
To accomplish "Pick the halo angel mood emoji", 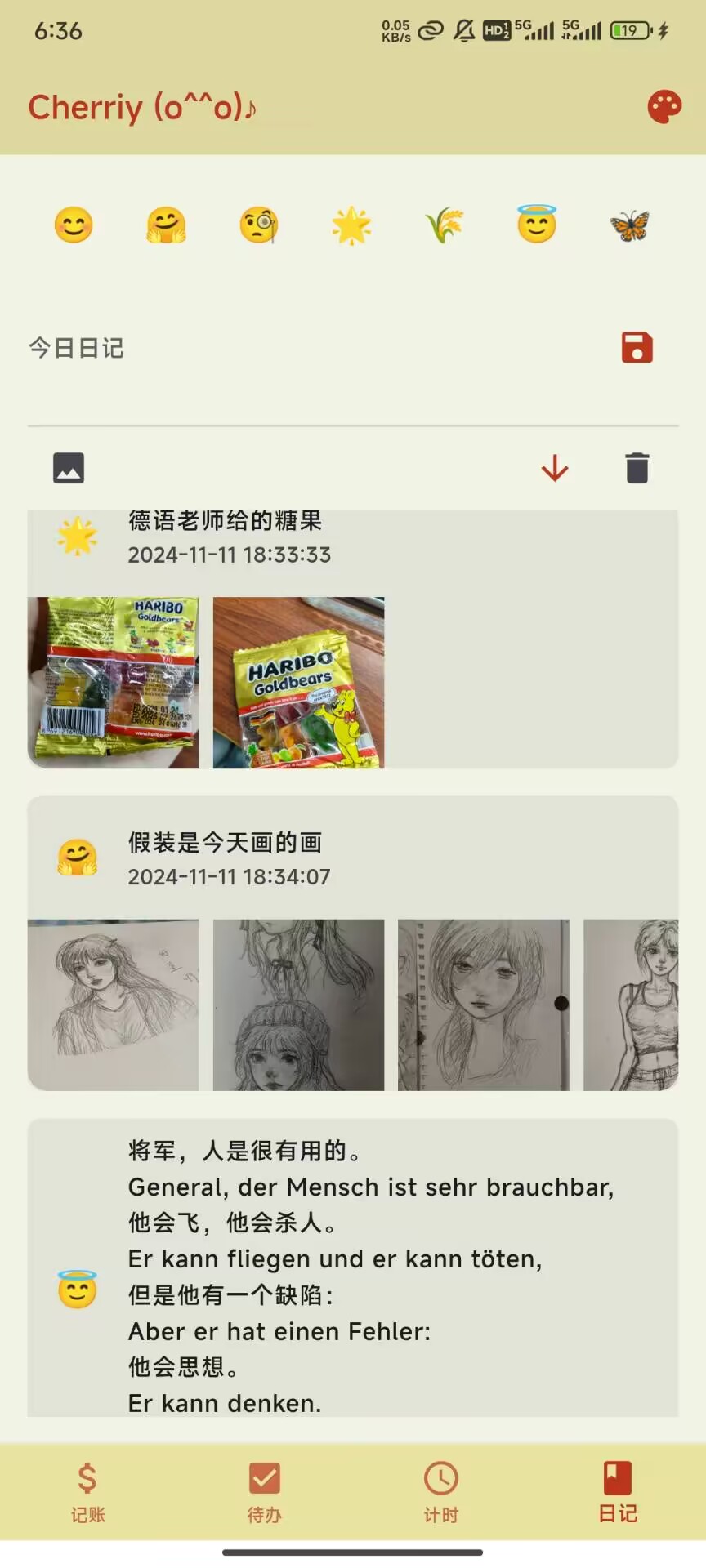I will [536, 224].
